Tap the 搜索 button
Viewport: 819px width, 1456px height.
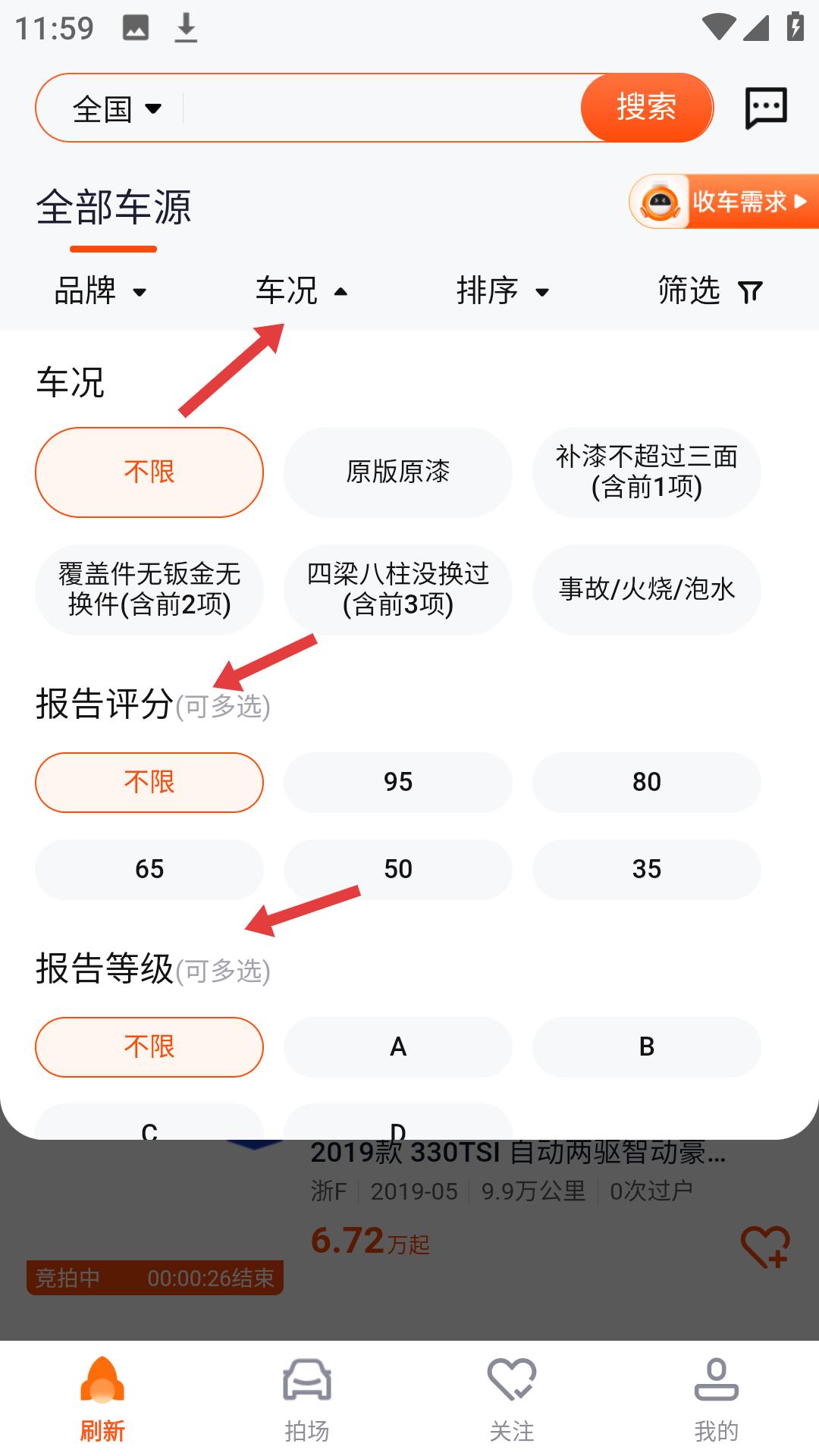[x=646, y=108]
